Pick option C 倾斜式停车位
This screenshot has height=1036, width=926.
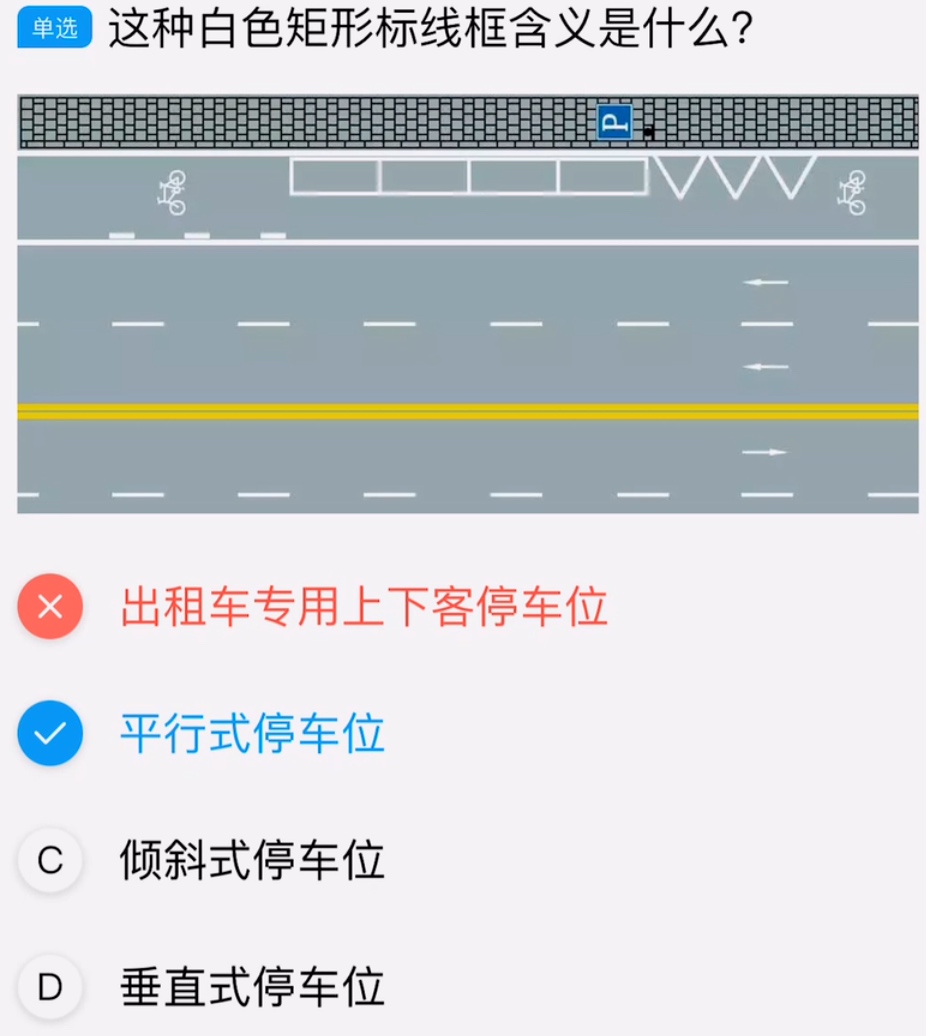click(252, 861)
